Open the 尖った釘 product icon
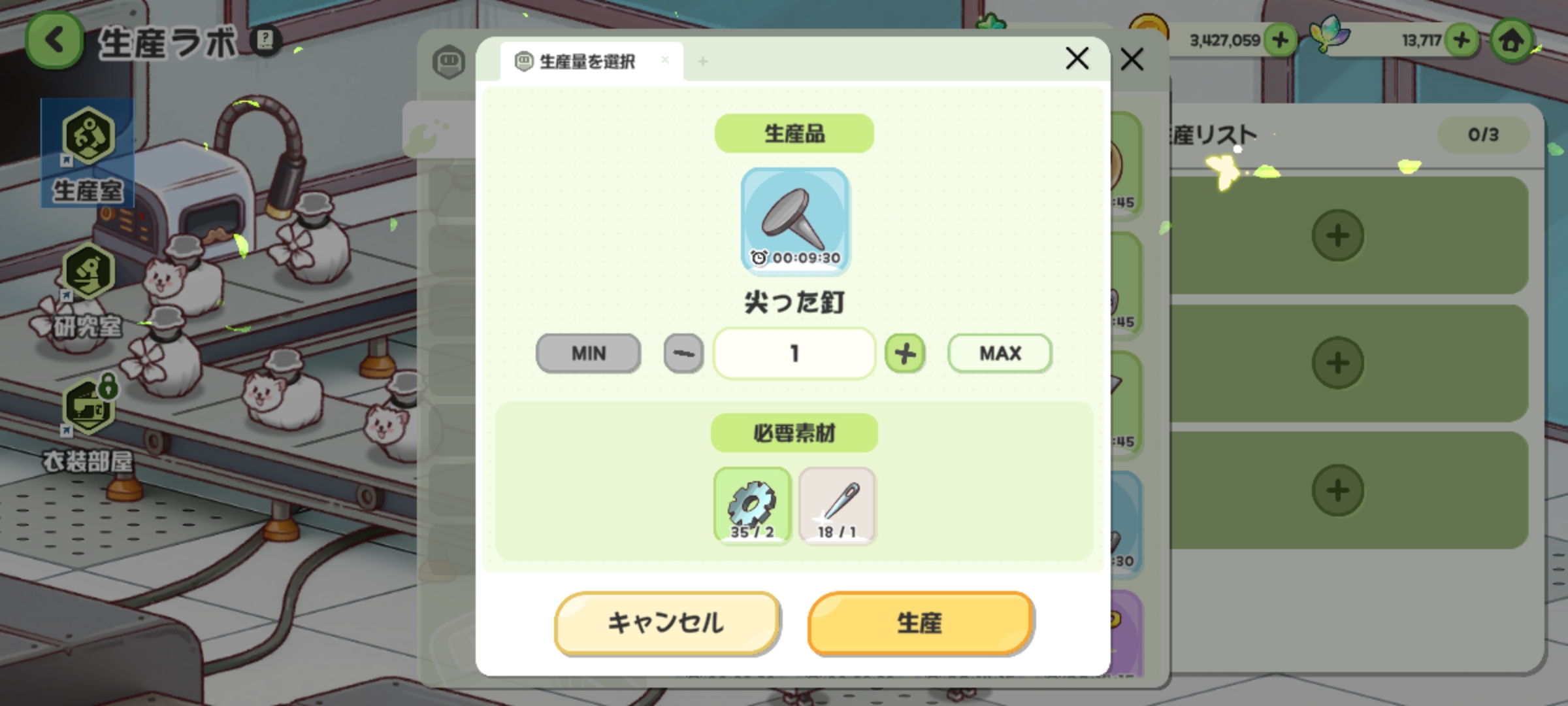 pyautogui.click(x=795, y=221)
